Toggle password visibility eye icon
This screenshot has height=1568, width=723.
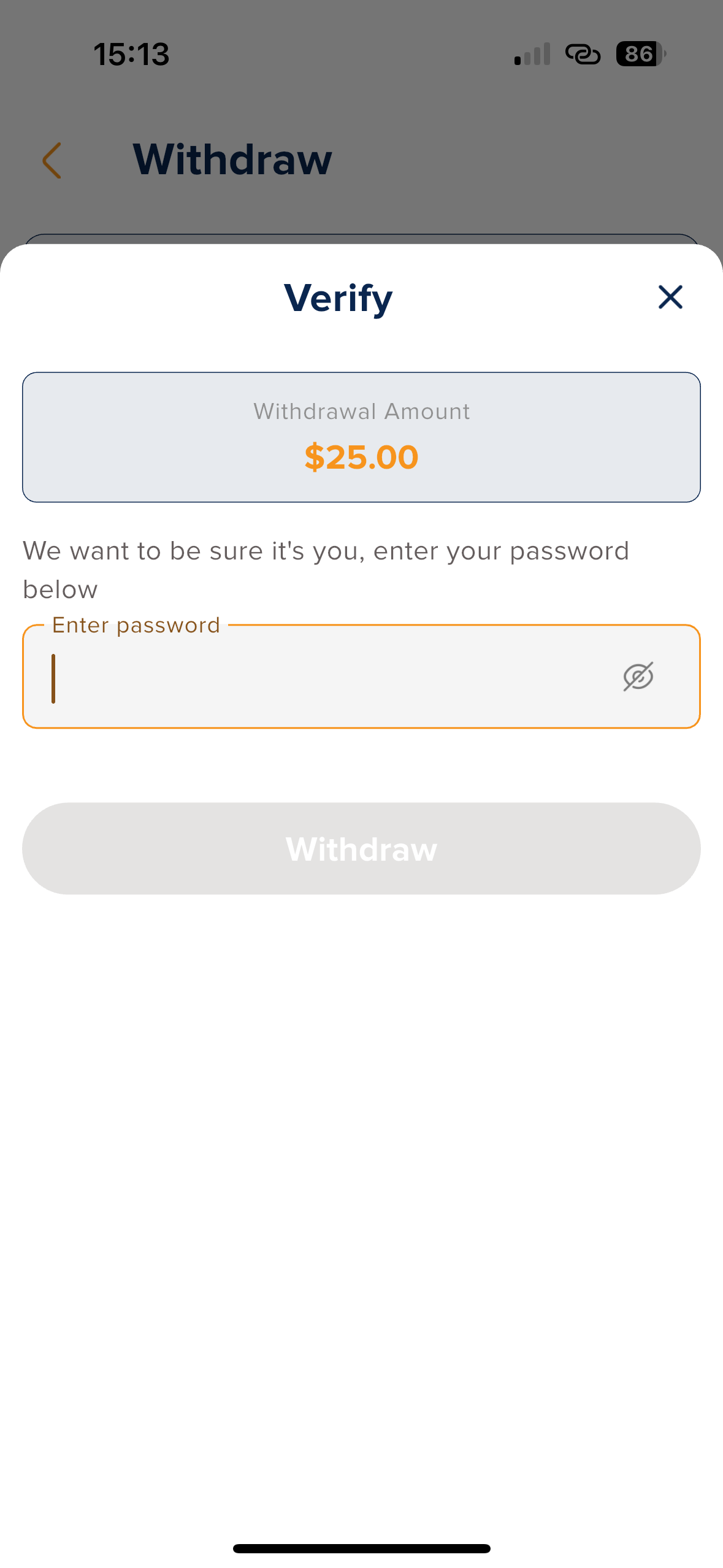(x=638, y=677)
